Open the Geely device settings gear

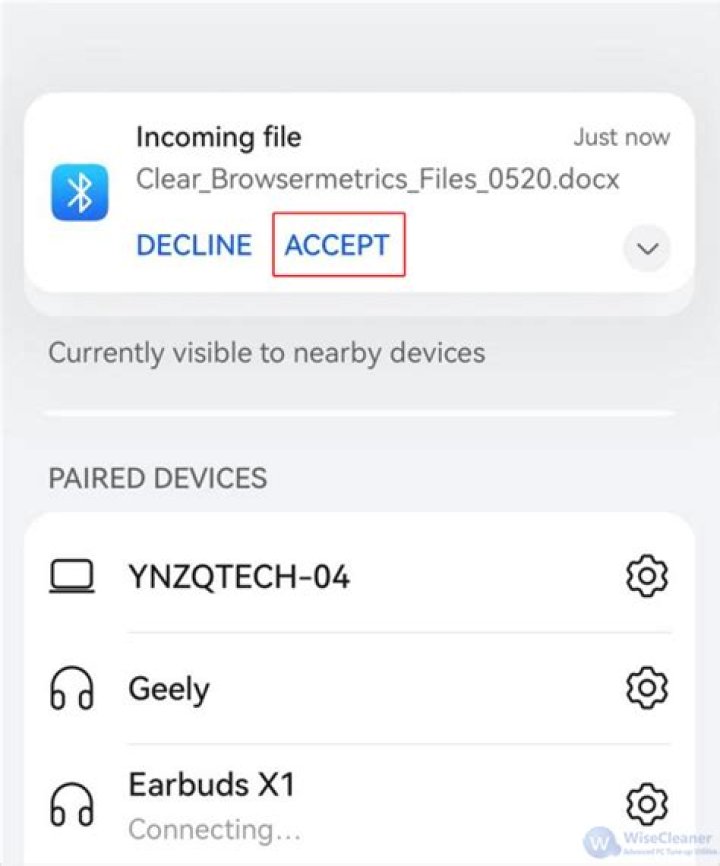coord(646,688)
